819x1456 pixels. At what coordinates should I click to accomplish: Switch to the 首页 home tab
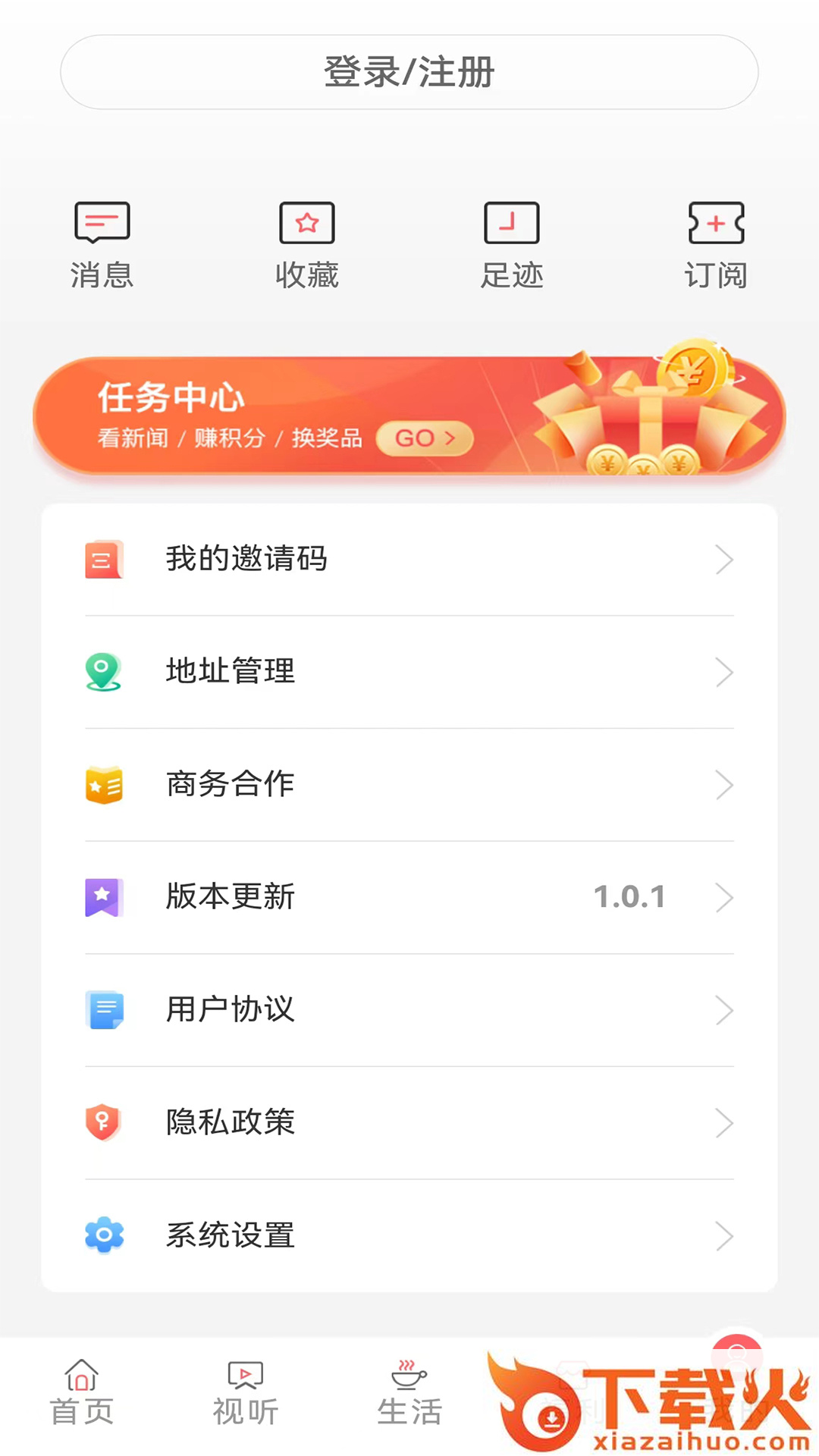(82, 1394)
